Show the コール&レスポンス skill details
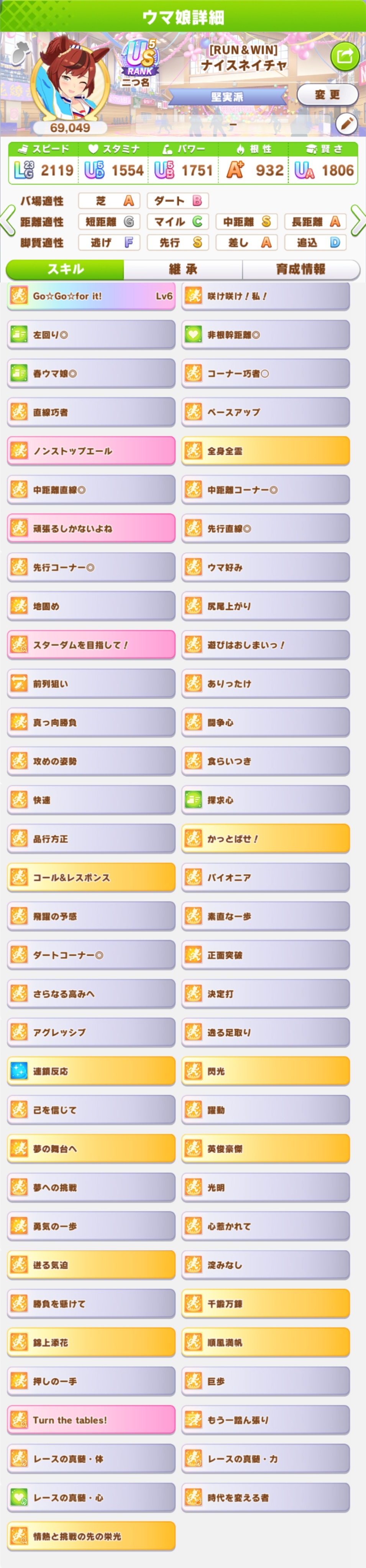366x1568 pixels. [91, 877]
